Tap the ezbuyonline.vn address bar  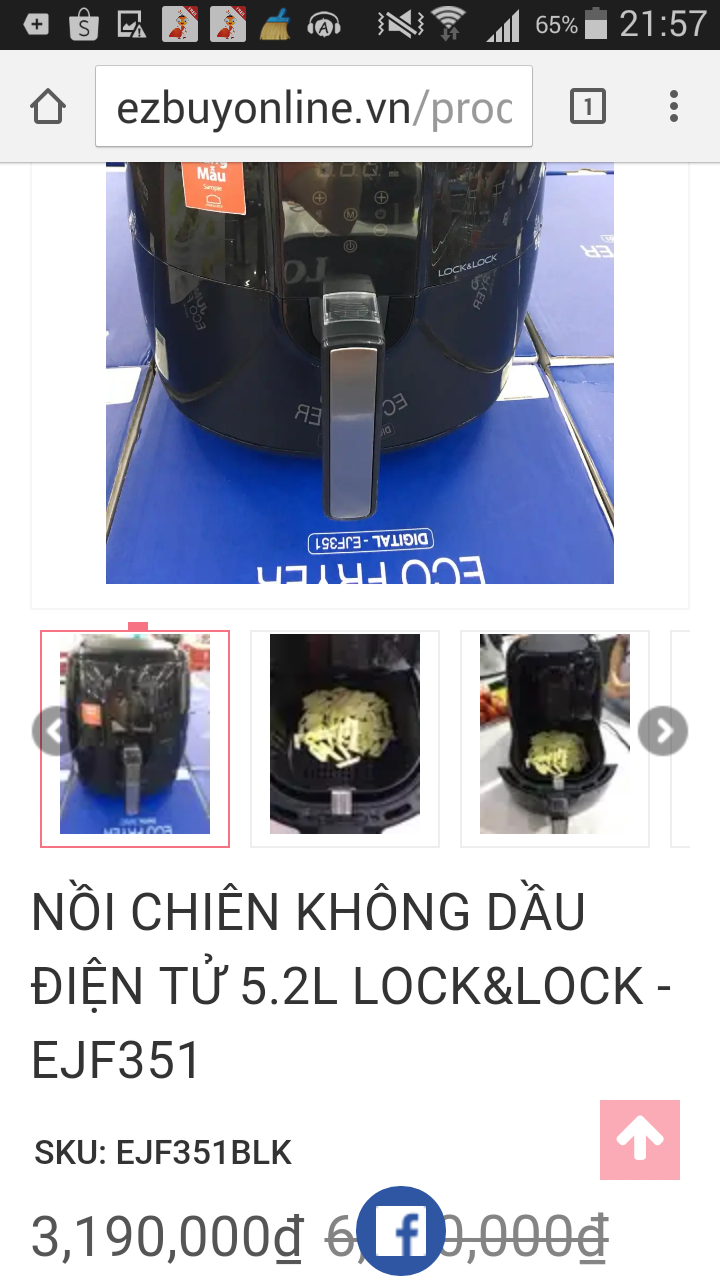pos(314,107)
